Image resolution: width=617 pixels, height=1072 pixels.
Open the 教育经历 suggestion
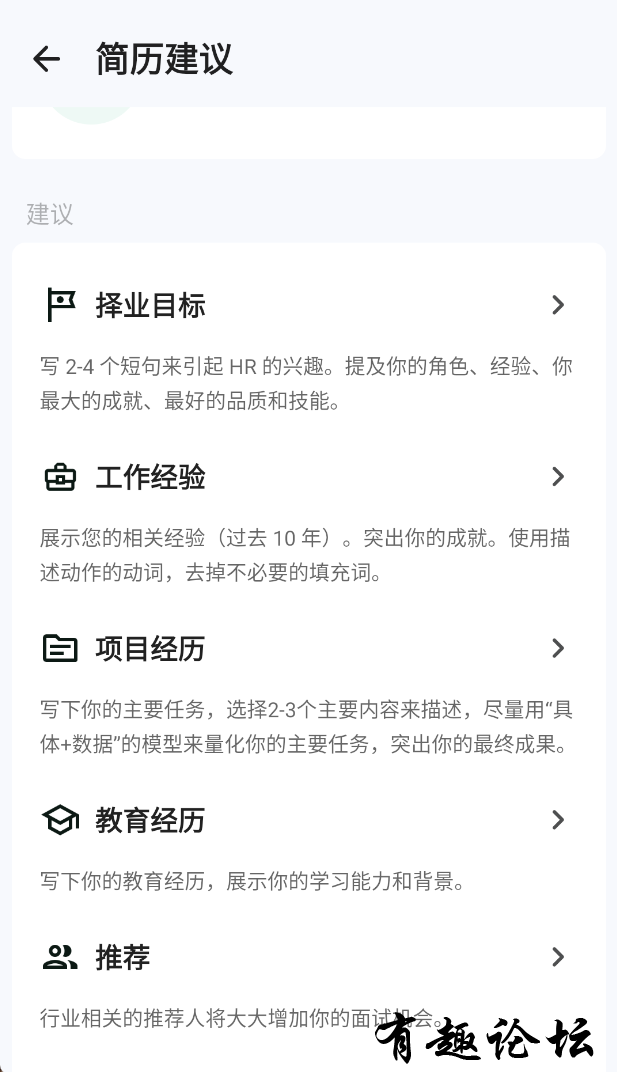(308, 821)
